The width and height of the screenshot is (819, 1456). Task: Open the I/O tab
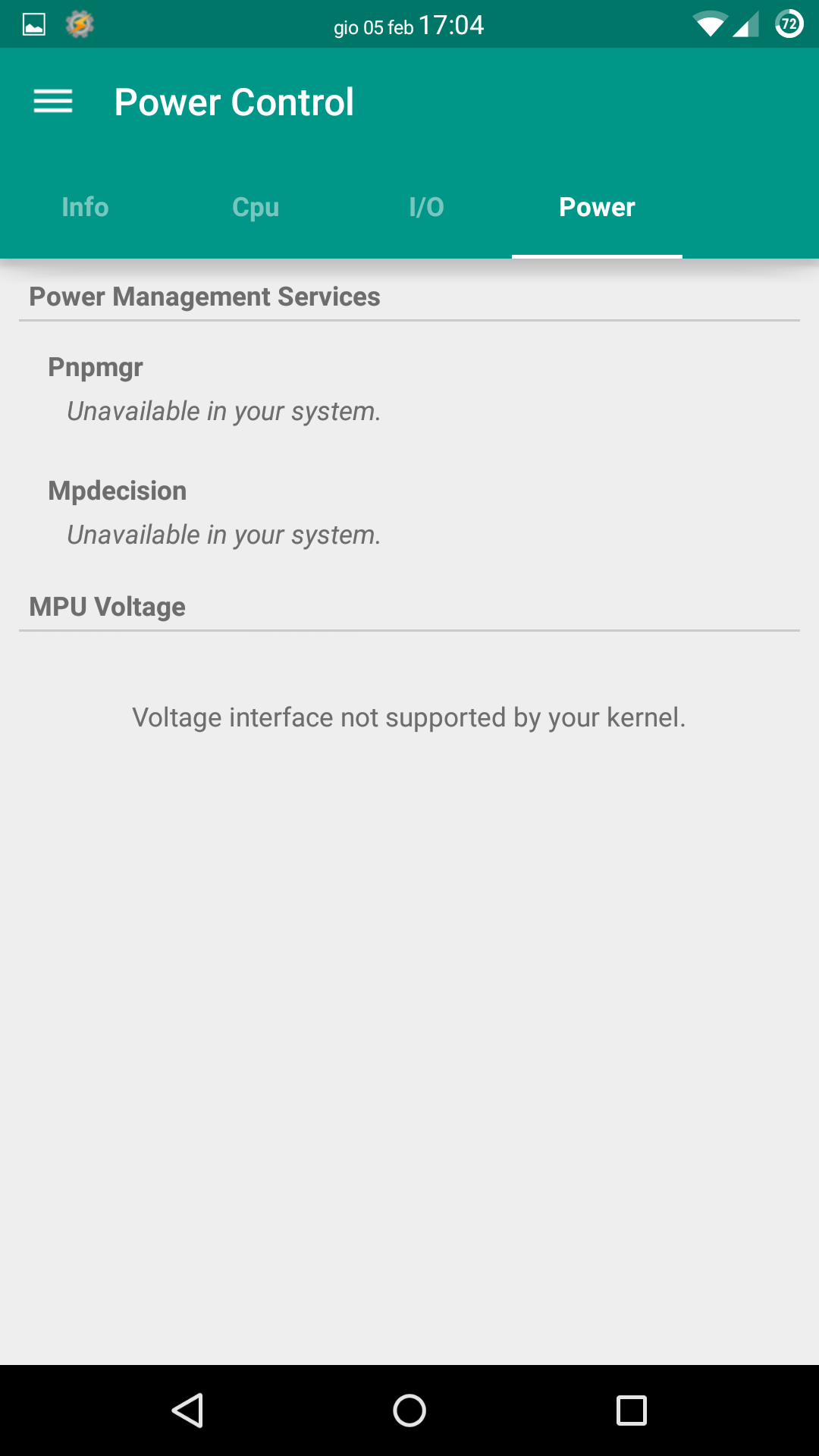tap(426, 207)
